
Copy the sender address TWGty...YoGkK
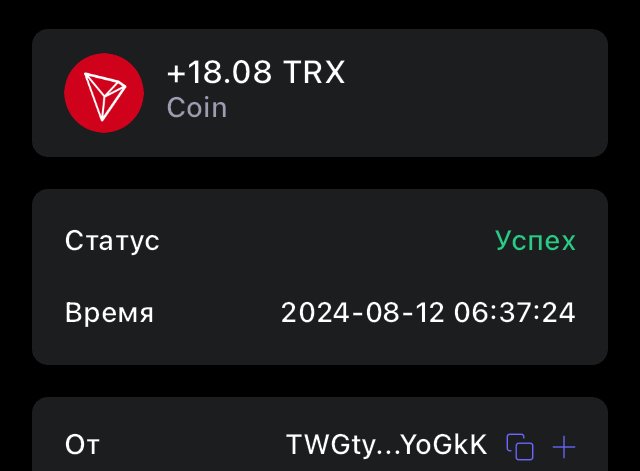click(520, 445)
